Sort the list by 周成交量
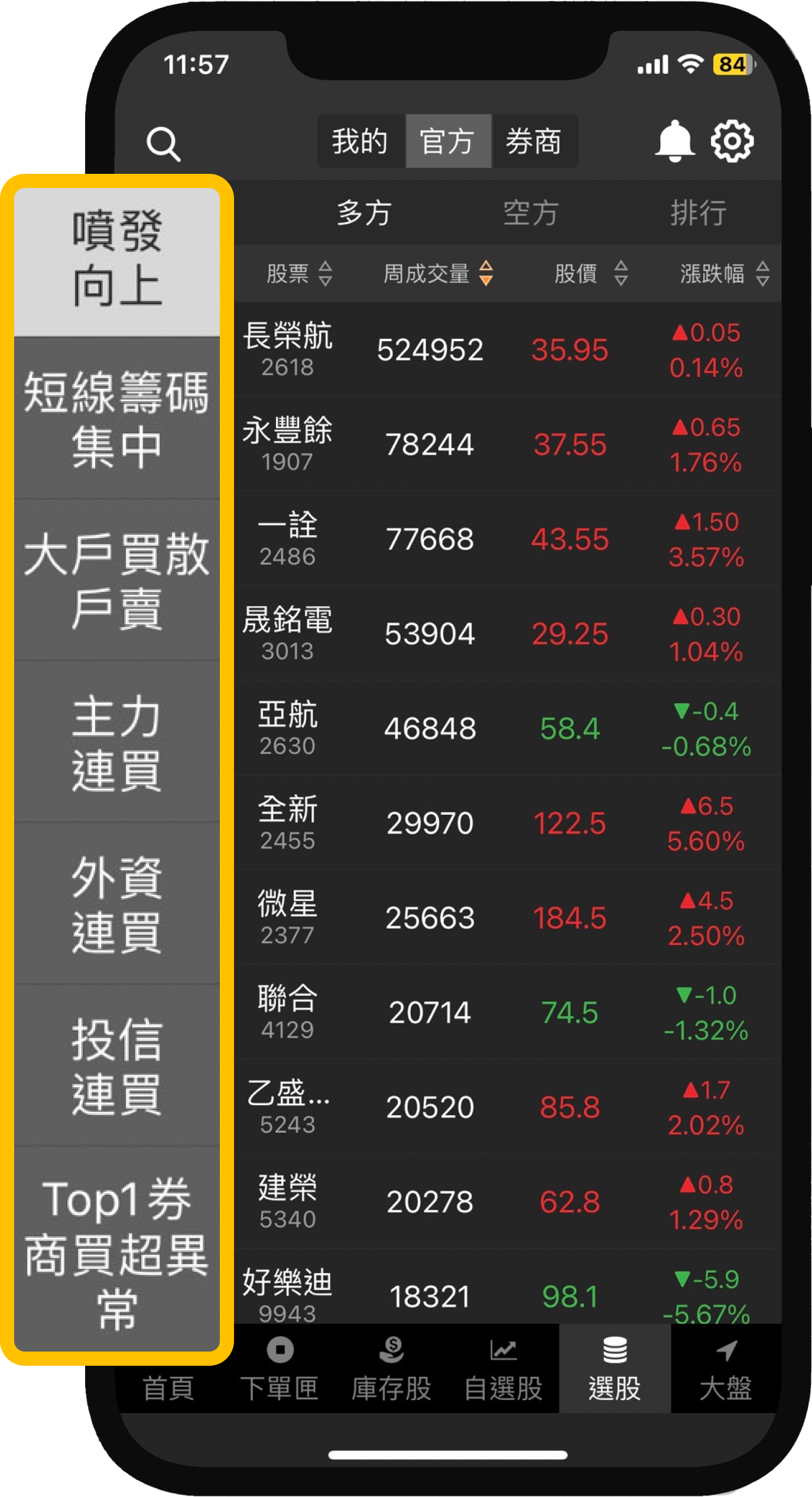Viewport: 812px width, 1497px height. 438,274
